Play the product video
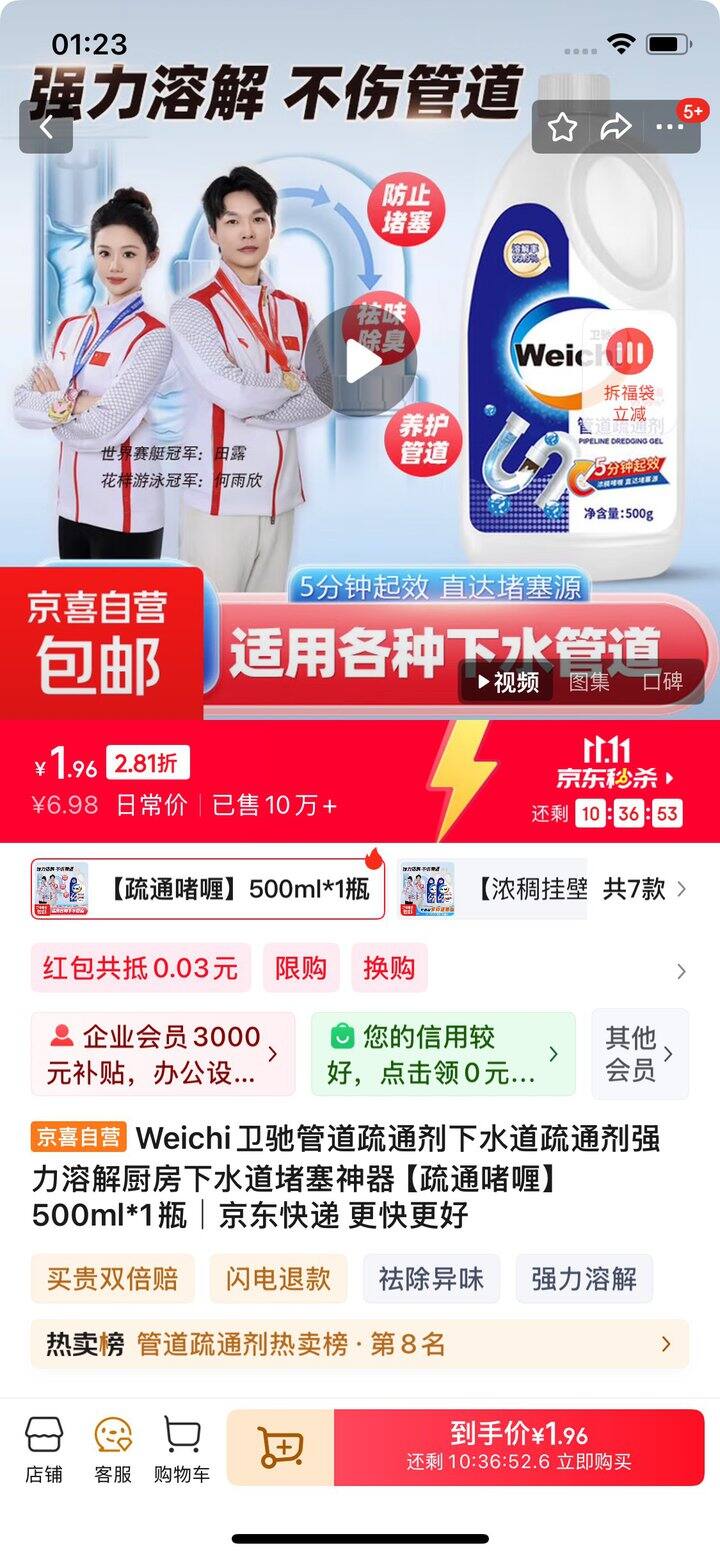The height and width of the screenshot is (1559, 720). [x=361, y=361]
